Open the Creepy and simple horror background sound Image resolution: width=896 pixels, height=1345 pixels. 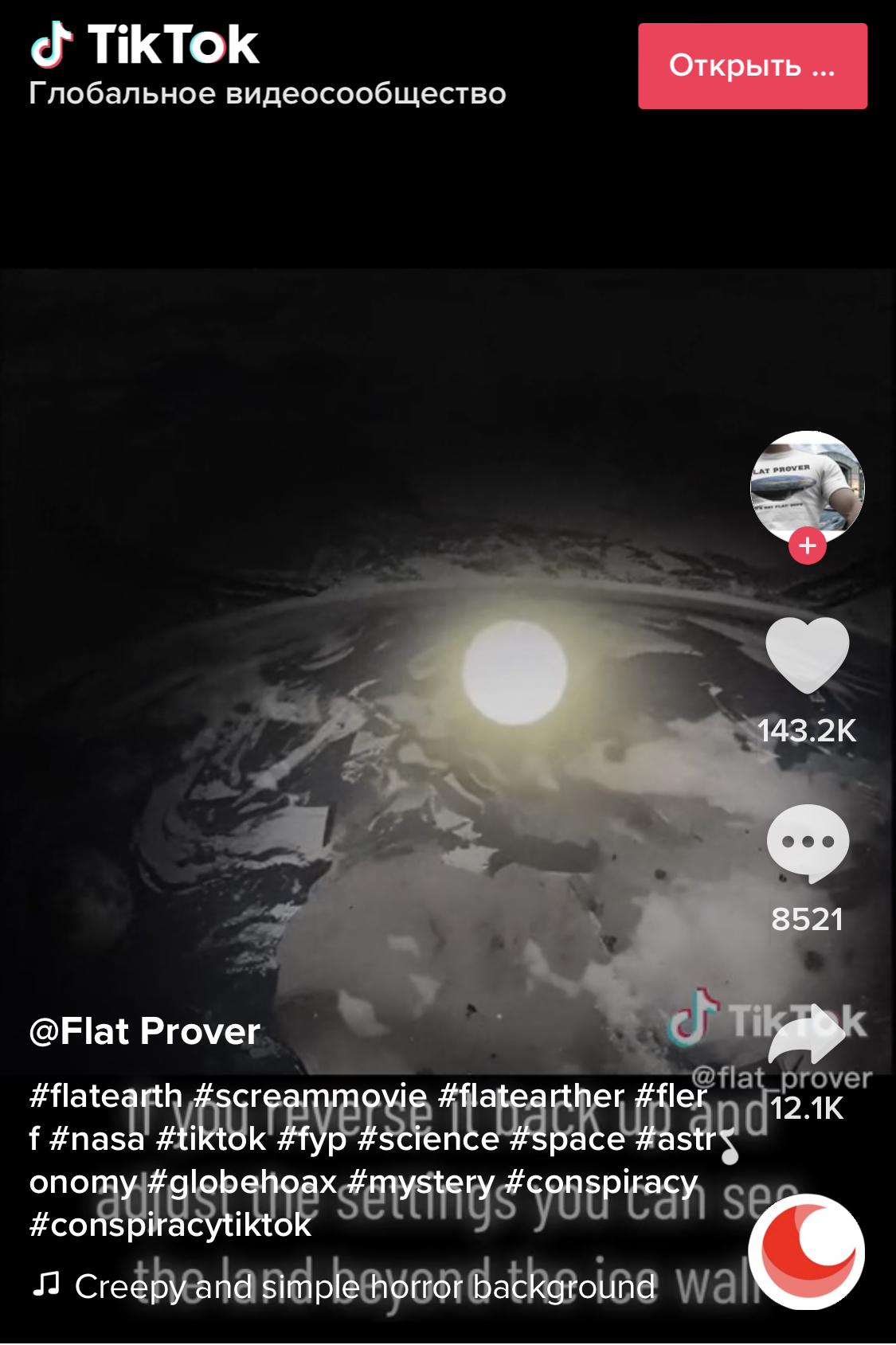(x=364, y=1288)
